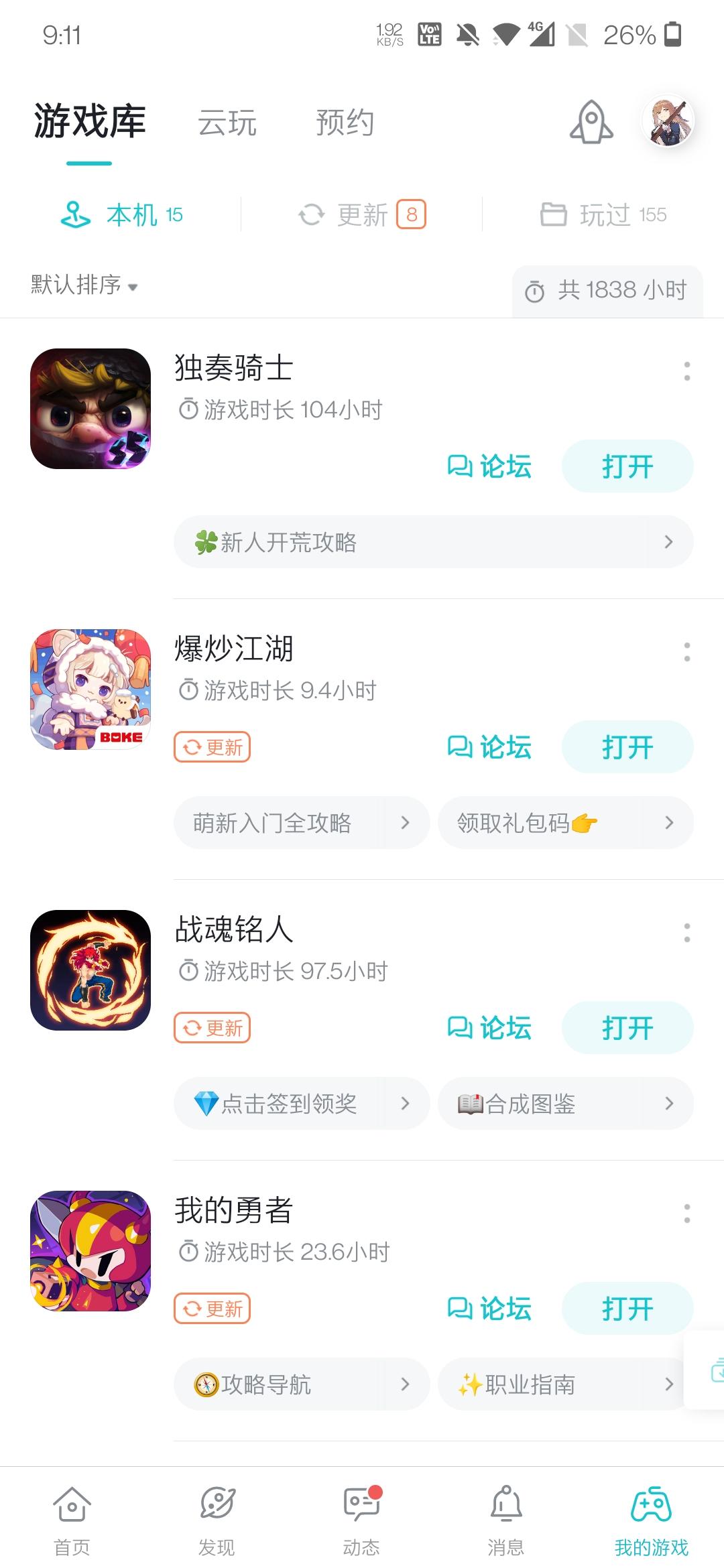
Task: Tap 领取礼包码 chip
Action: point(566,823)
